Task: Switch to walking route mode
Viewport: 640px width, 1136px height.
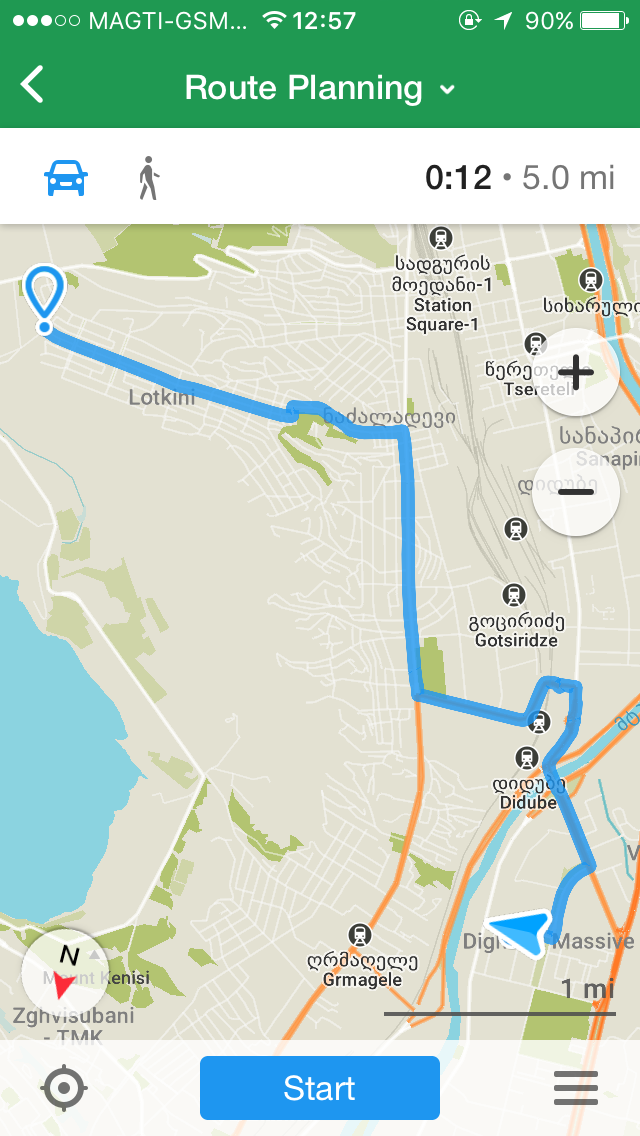Action: pos(149,179)
